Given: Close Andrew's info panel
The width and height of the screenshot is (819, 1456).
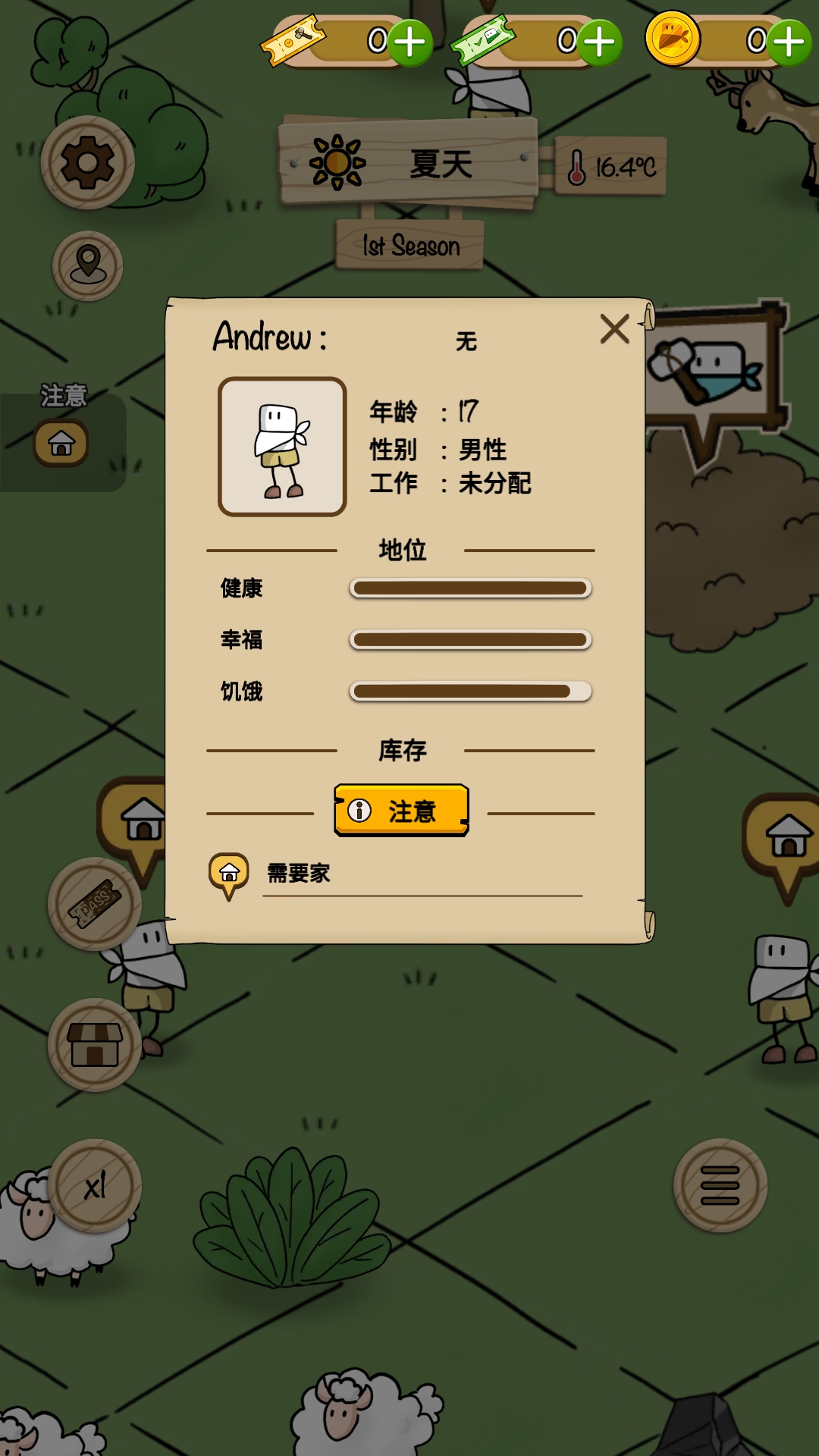Looking at the screenshot, I should pos(614,329).
